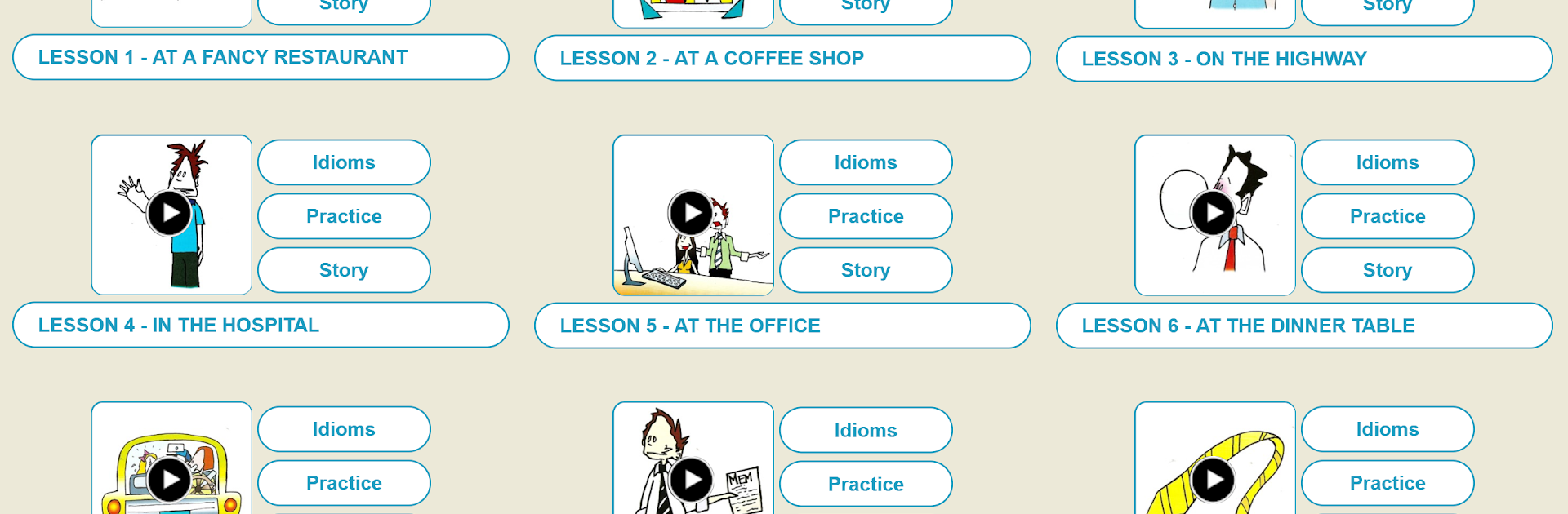Play the Lesson 4 In the Hospital video

click(170, 214)
